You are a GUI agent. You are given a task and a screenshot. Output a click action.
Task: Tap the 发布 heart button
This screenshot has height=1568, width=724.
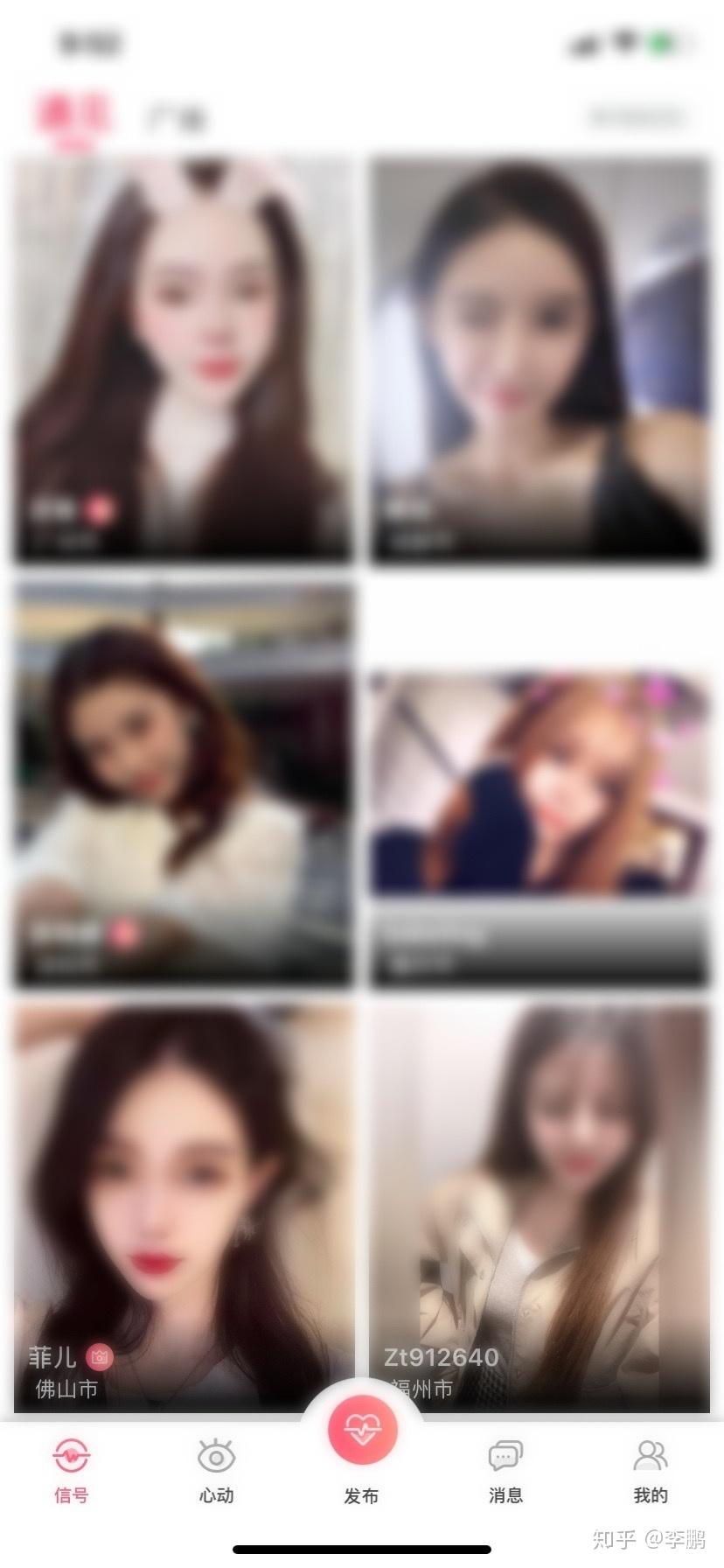362,1430
